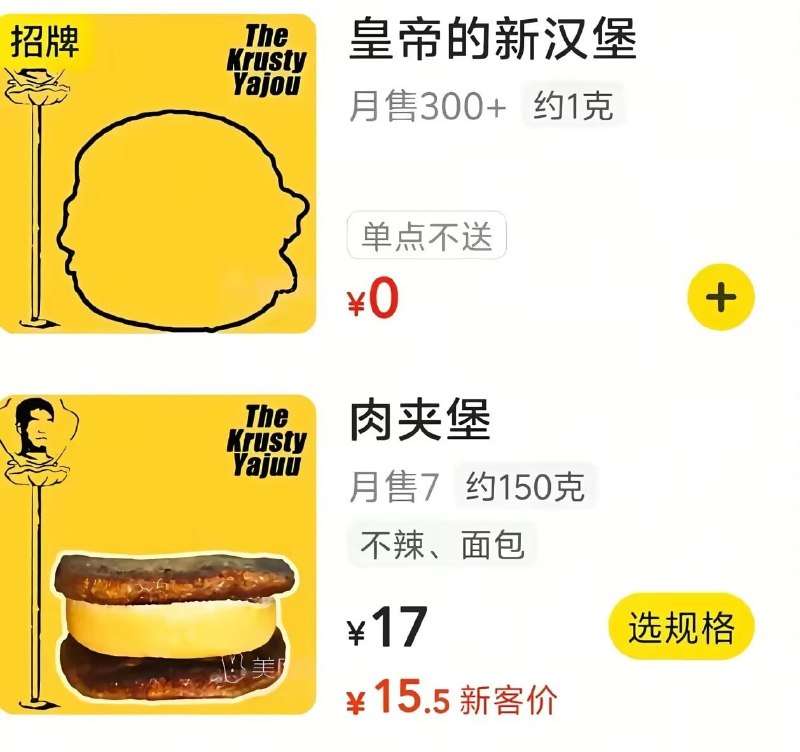Viewport: 800px width, 752px height.
Task: Tap 选规格 for 肉夹堡
Action: (681, 628)
